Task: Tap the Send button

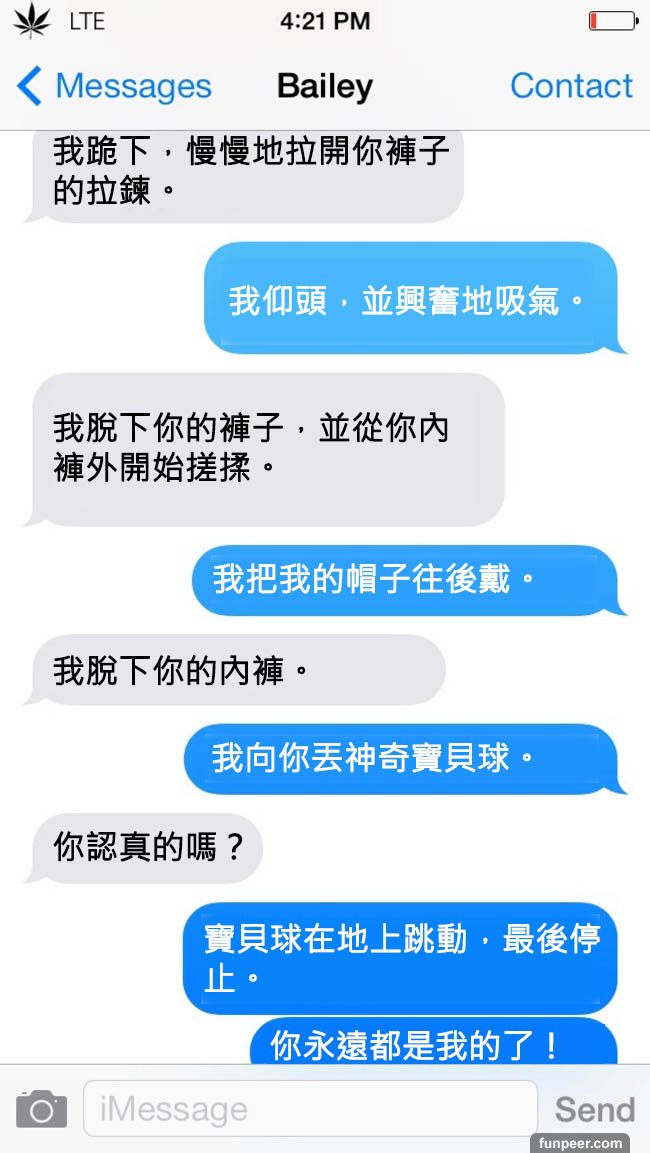Action: point(594,1109)
